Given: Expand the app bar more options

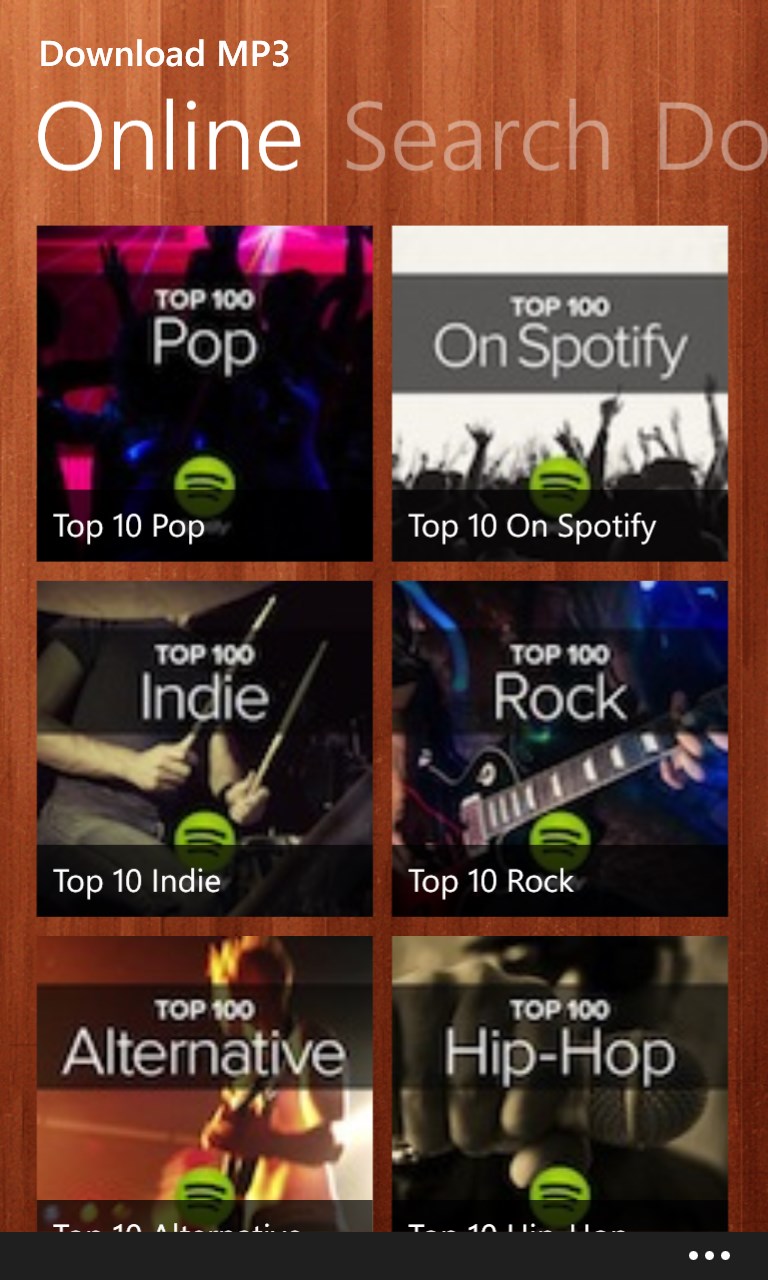Looking at the screenshot, I should click(709, 1256).
